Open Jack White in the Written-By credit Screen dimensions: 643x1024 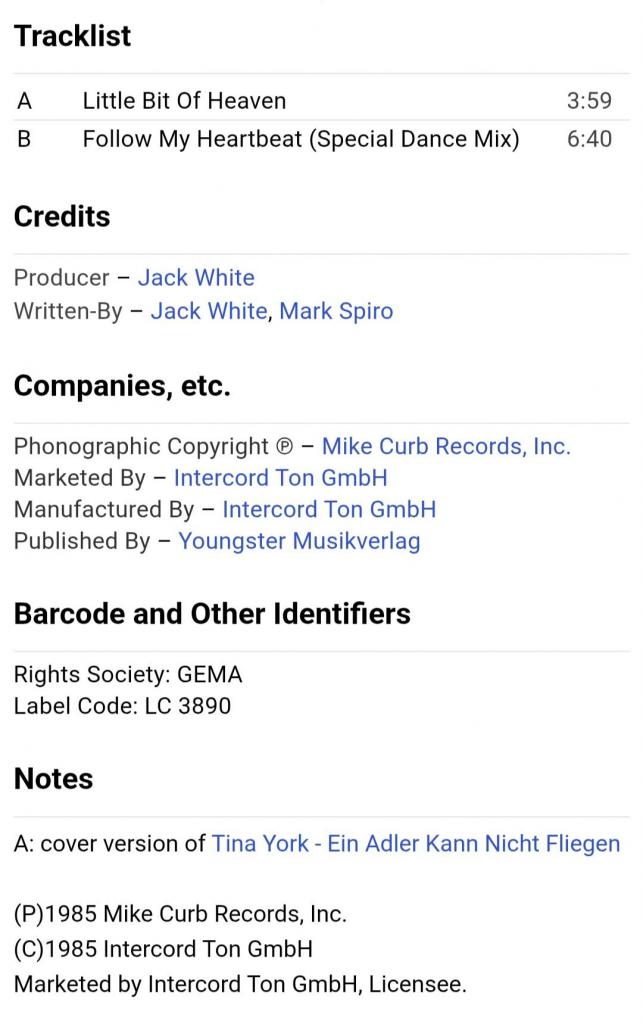209,311
